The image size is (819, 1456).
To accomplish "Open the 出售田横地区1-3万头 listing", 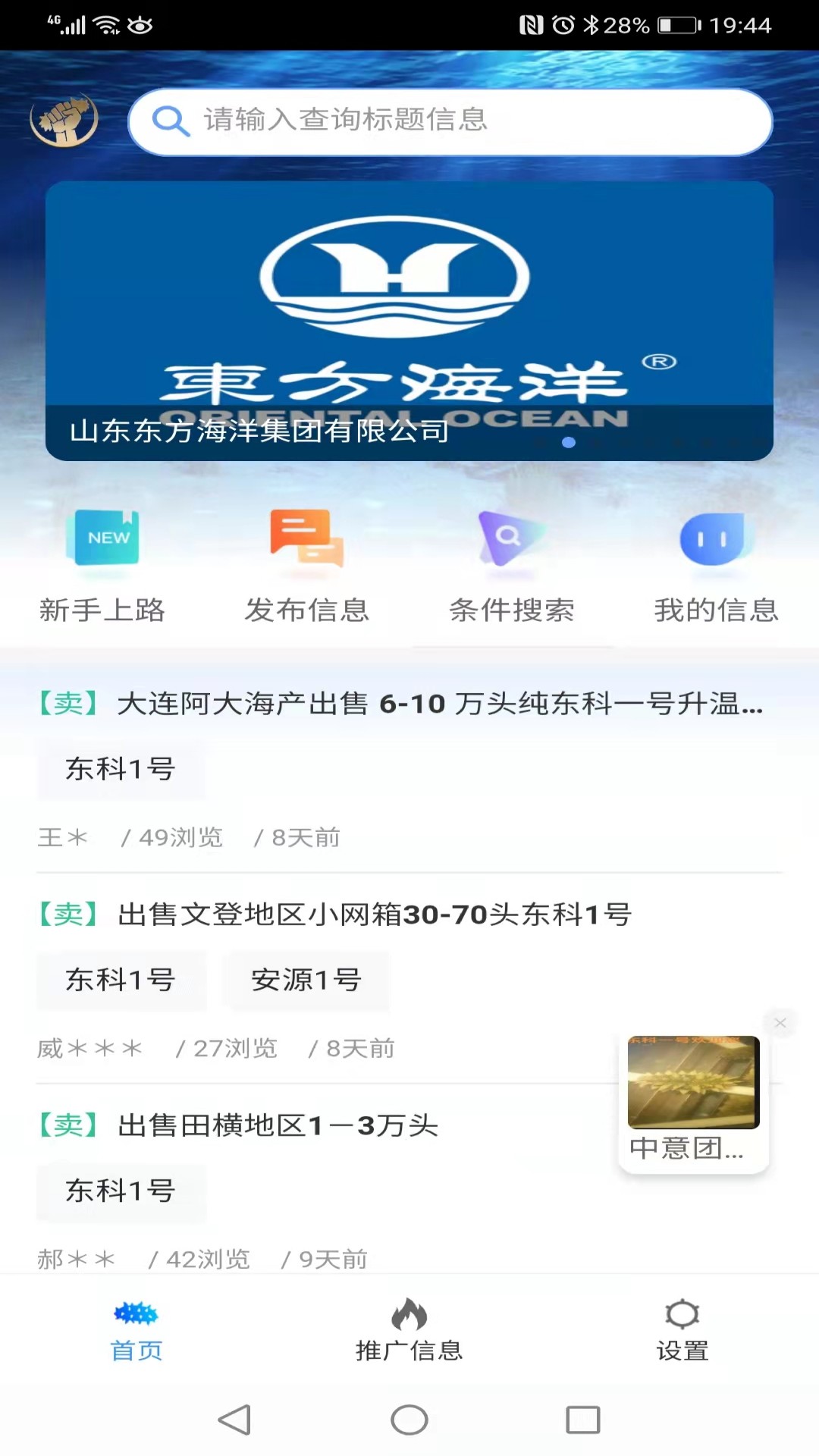I will point(278,1125).
